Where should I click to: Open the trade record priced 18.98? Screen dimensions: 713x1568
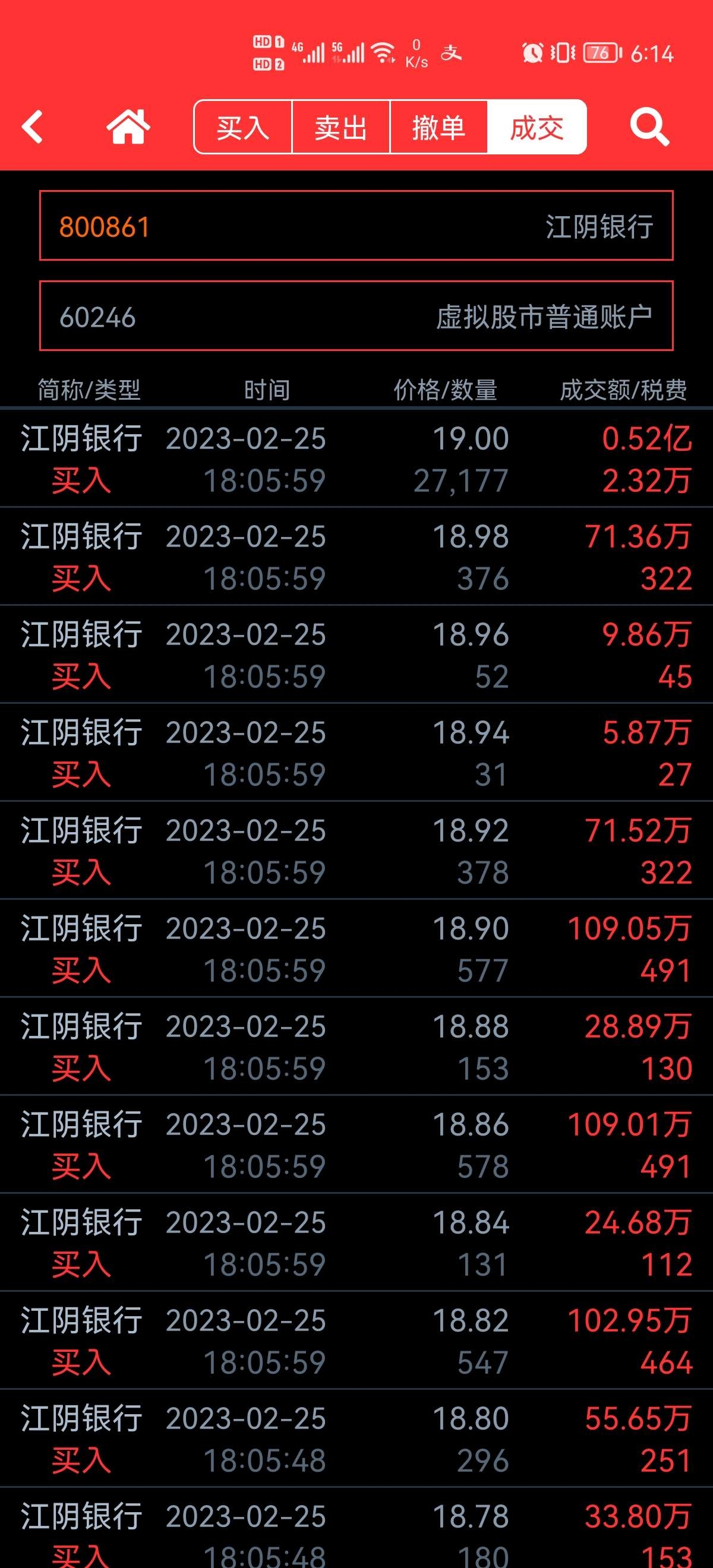tap(356, 557)
